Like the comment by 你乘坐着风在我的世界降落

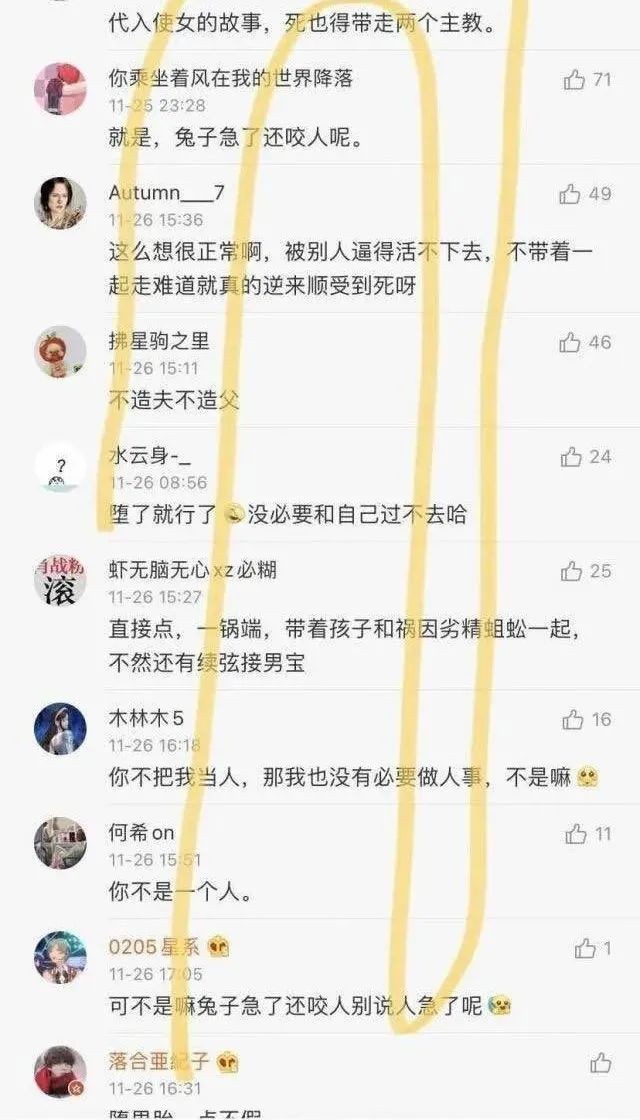[573, 80]
